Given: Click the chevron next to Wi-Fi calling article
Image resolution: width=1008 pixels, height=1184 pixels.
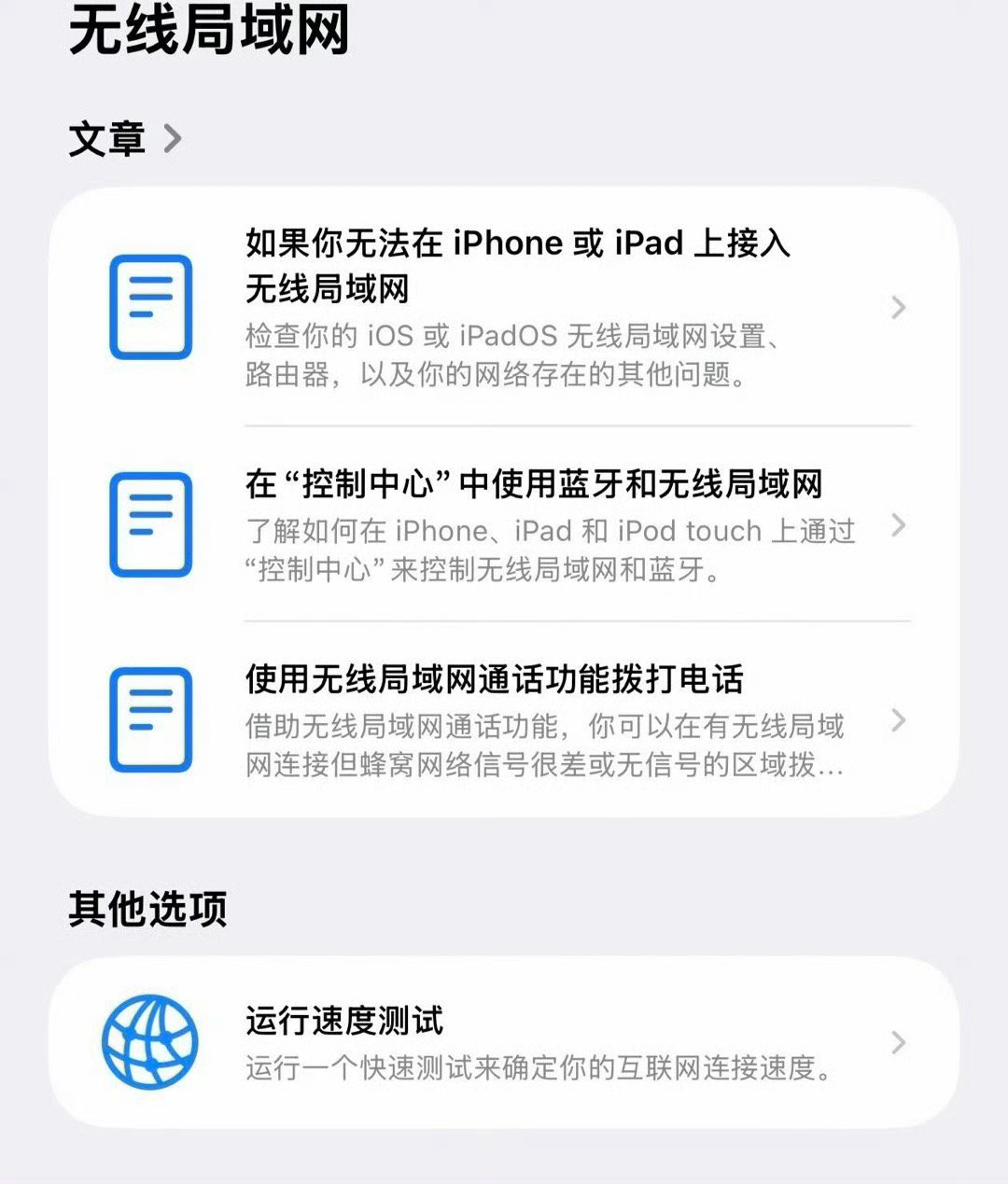Looking at the screenshot, I should click(899, 721).
